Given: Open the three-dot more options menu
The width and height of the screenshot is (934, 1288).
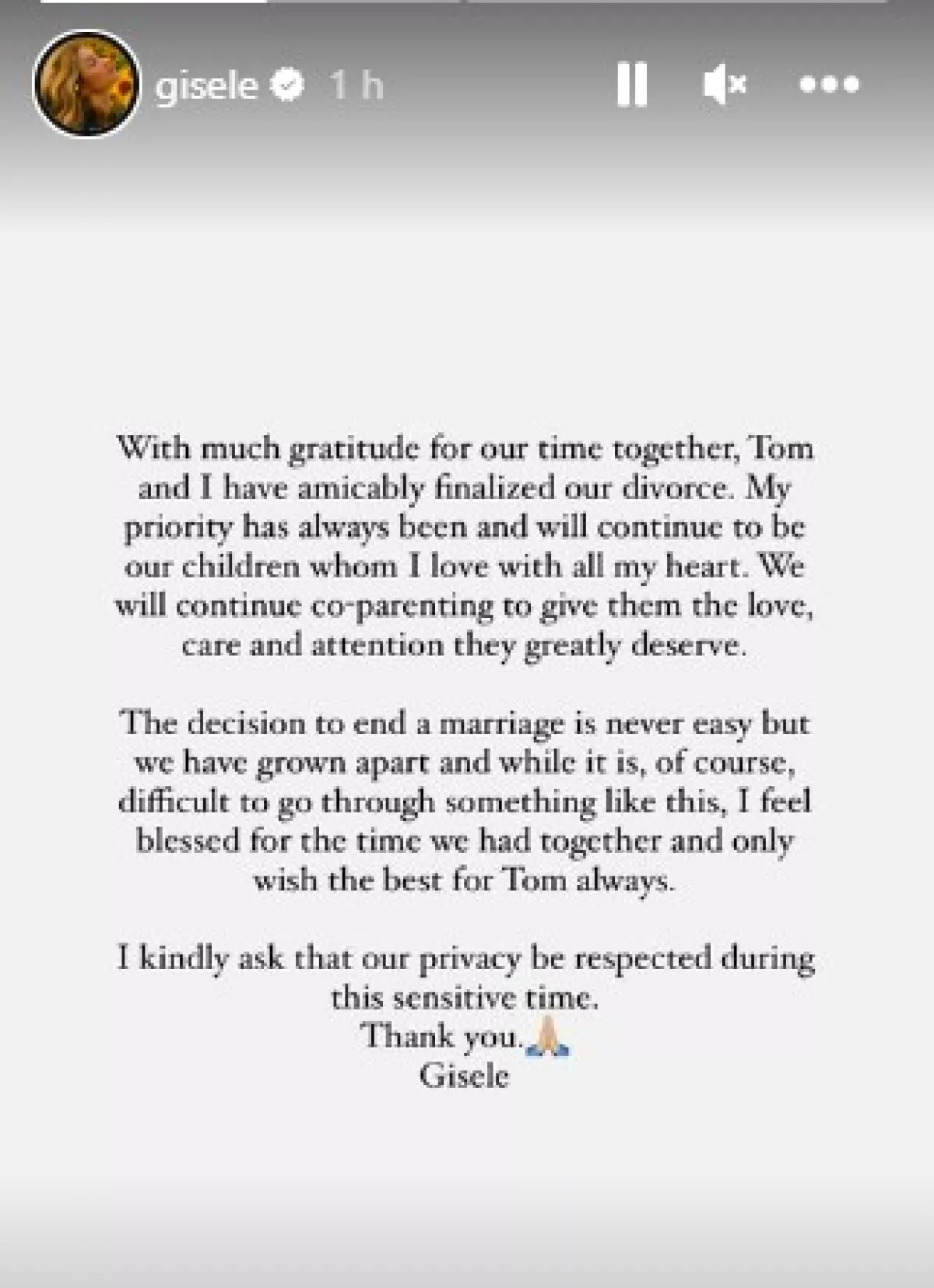Looking at the screenshot, I should 829,84.
